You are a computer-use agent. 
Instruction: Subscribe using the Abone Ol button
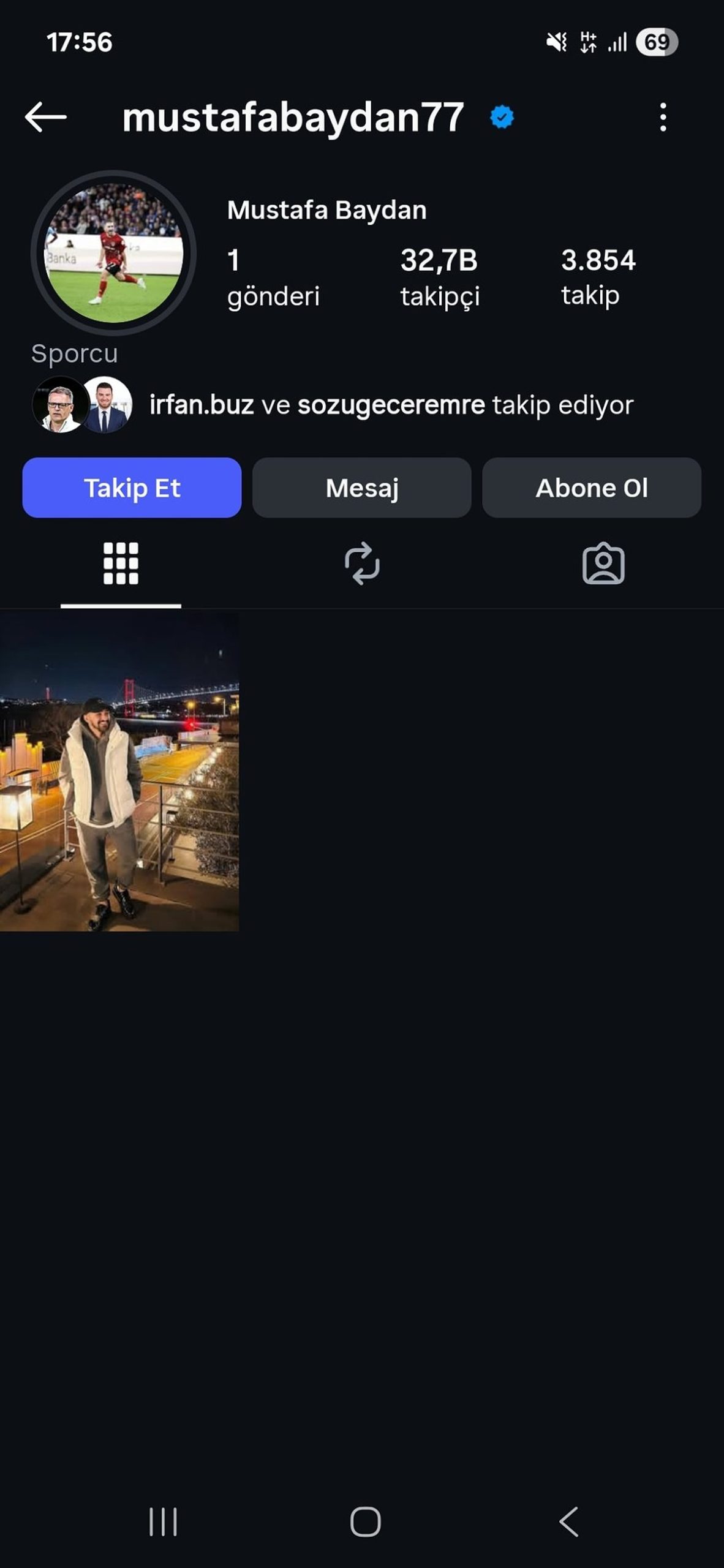[x=592, y=488]
